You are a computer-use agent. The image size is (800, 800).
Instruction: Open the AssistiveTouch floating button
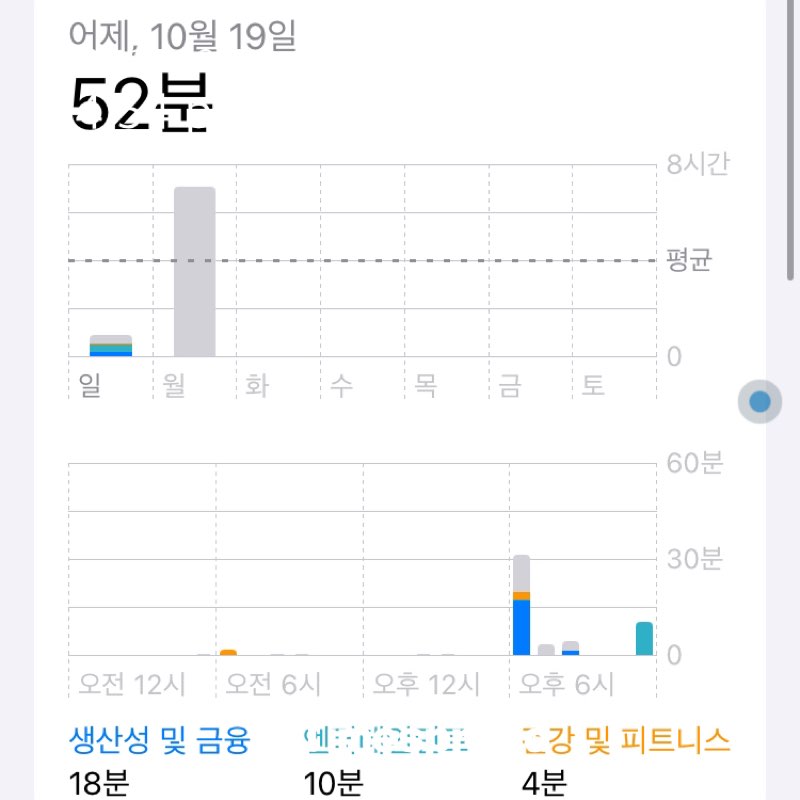pyautogui.click(x=759, y=402)
